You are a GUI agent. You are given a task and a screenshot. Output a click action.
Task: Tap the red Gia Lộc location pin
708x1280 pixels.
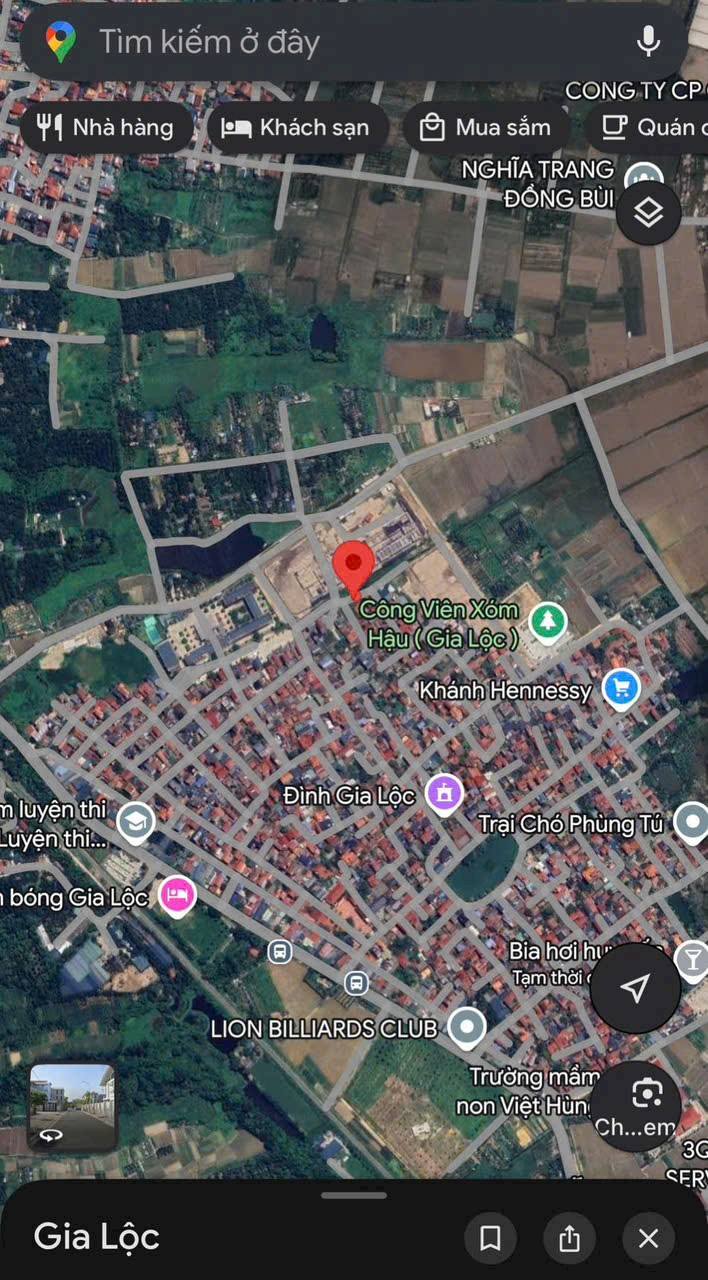pyautogui.click(x=353, y=567)
